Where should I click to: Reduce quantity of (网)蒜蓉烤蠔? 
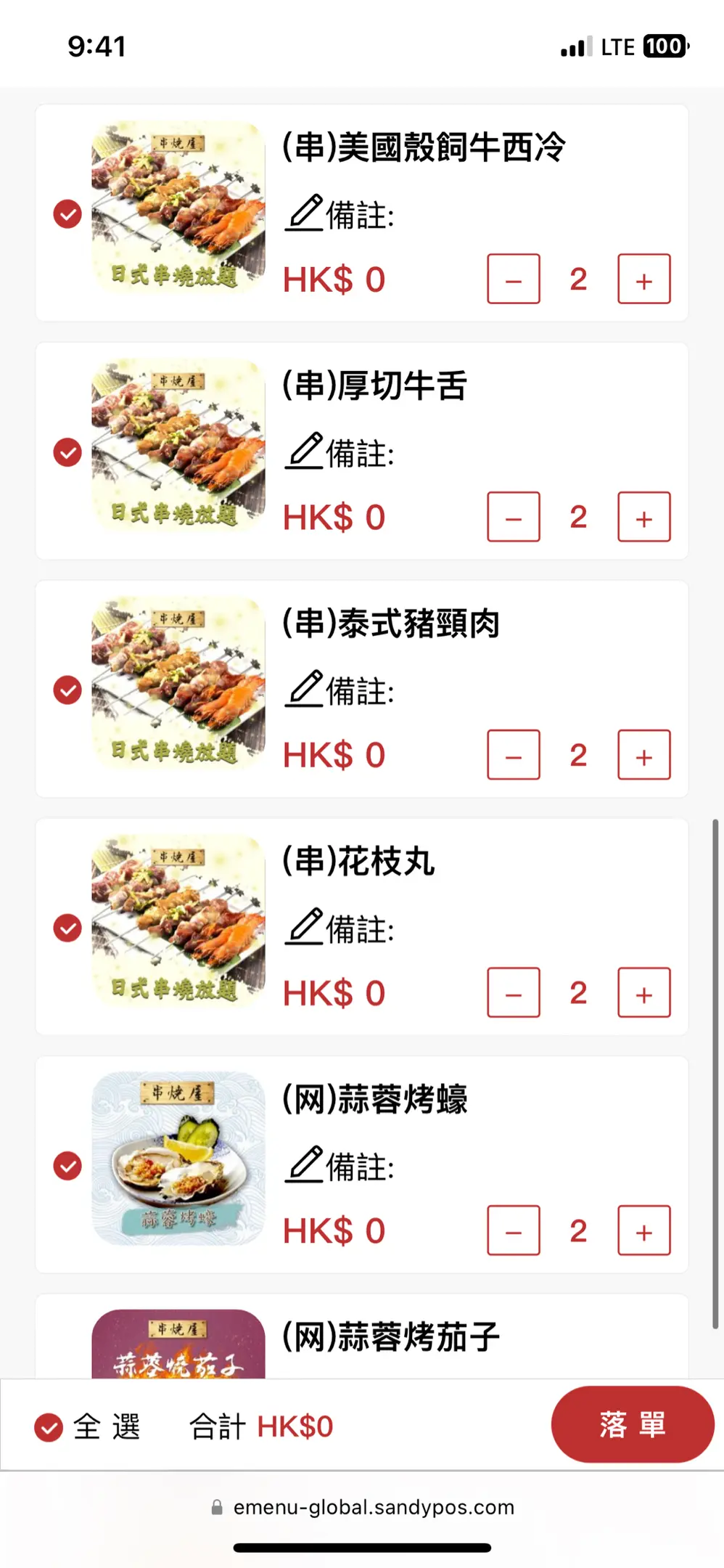pyautogui.click(x=514, y=1230)
